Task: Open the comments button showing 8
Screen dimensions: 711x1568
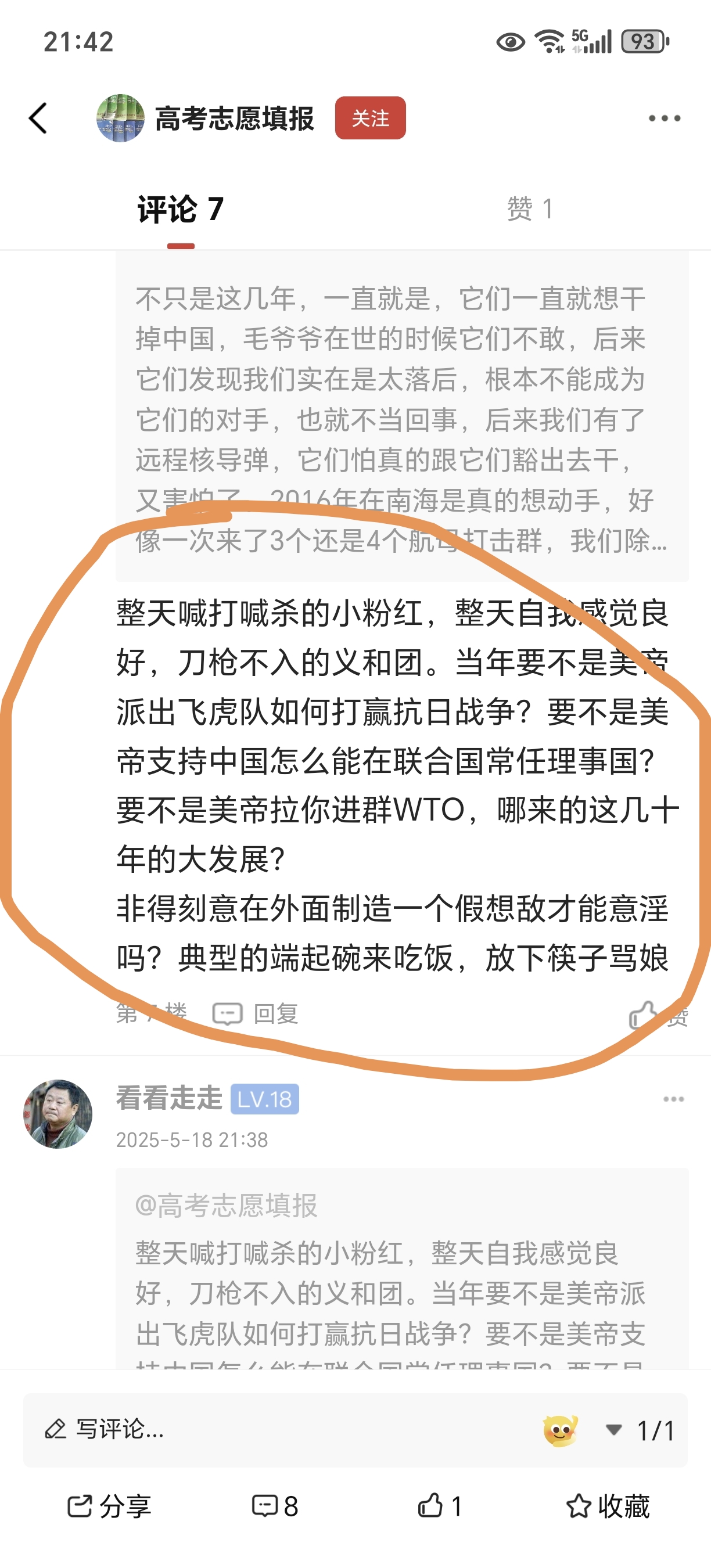Action: tap(275, 1506)
